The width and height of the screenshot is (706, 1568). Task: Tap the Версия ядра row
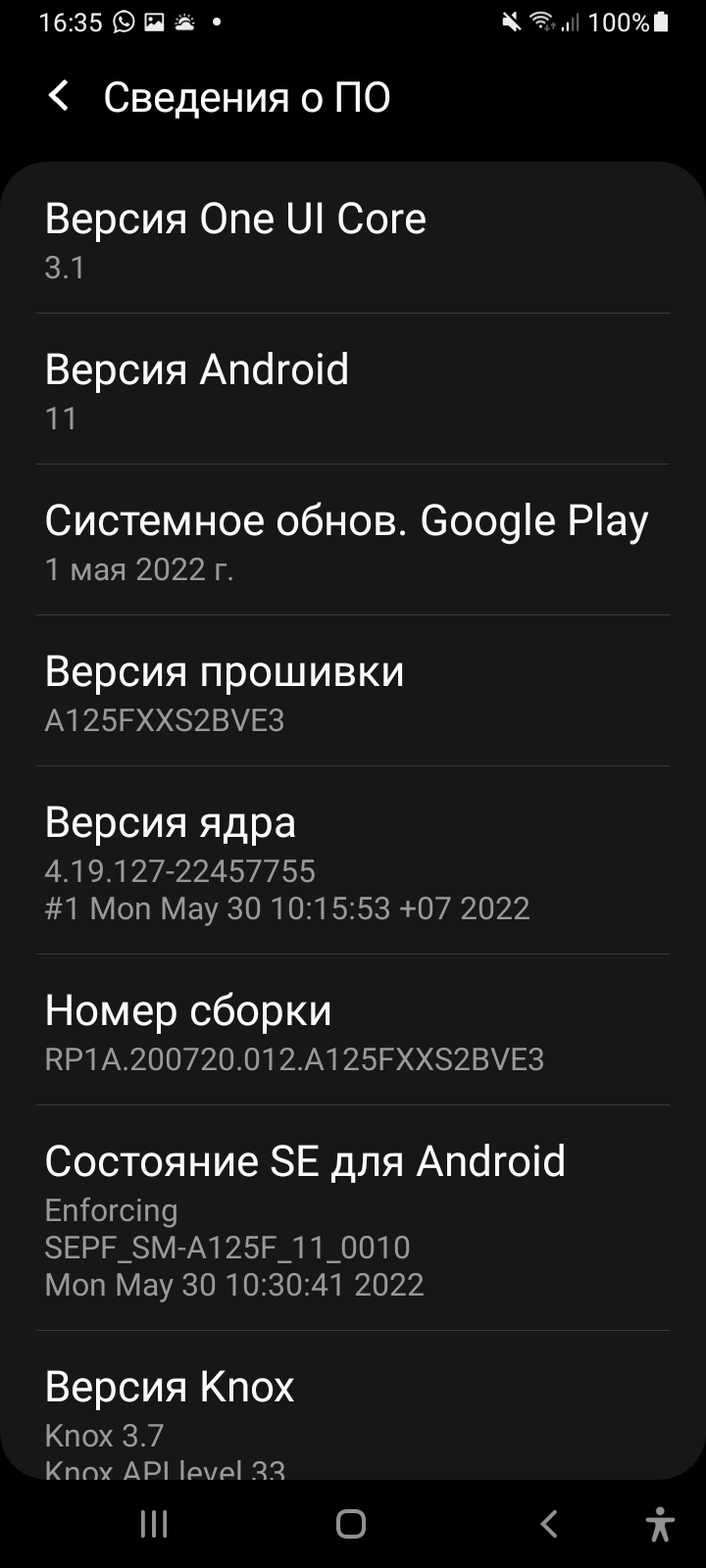point(353,860)
